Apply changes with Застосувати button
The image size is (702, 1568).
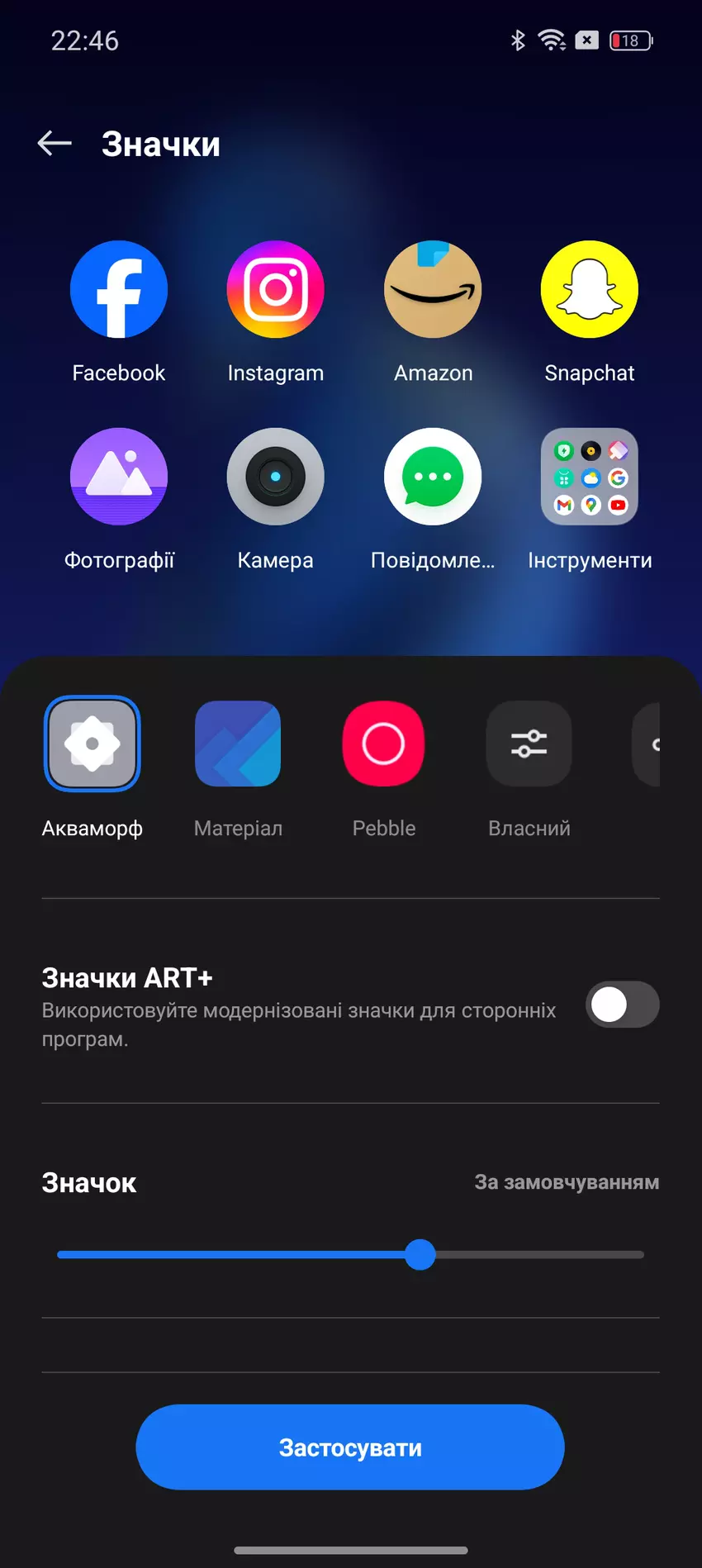350,1447
